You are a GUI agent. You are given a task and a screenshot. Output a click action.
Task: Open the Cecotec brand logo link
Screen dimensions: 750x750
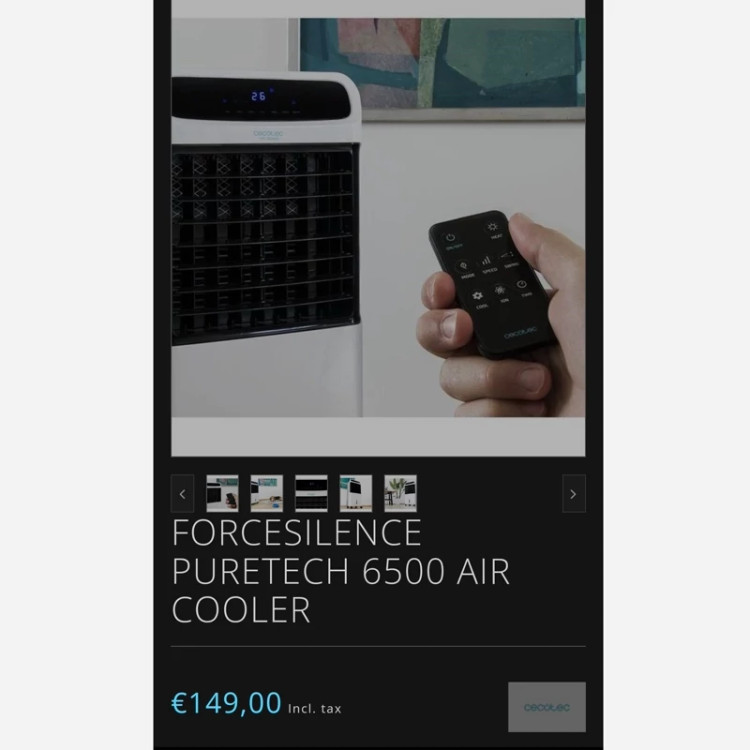point(546,707)
